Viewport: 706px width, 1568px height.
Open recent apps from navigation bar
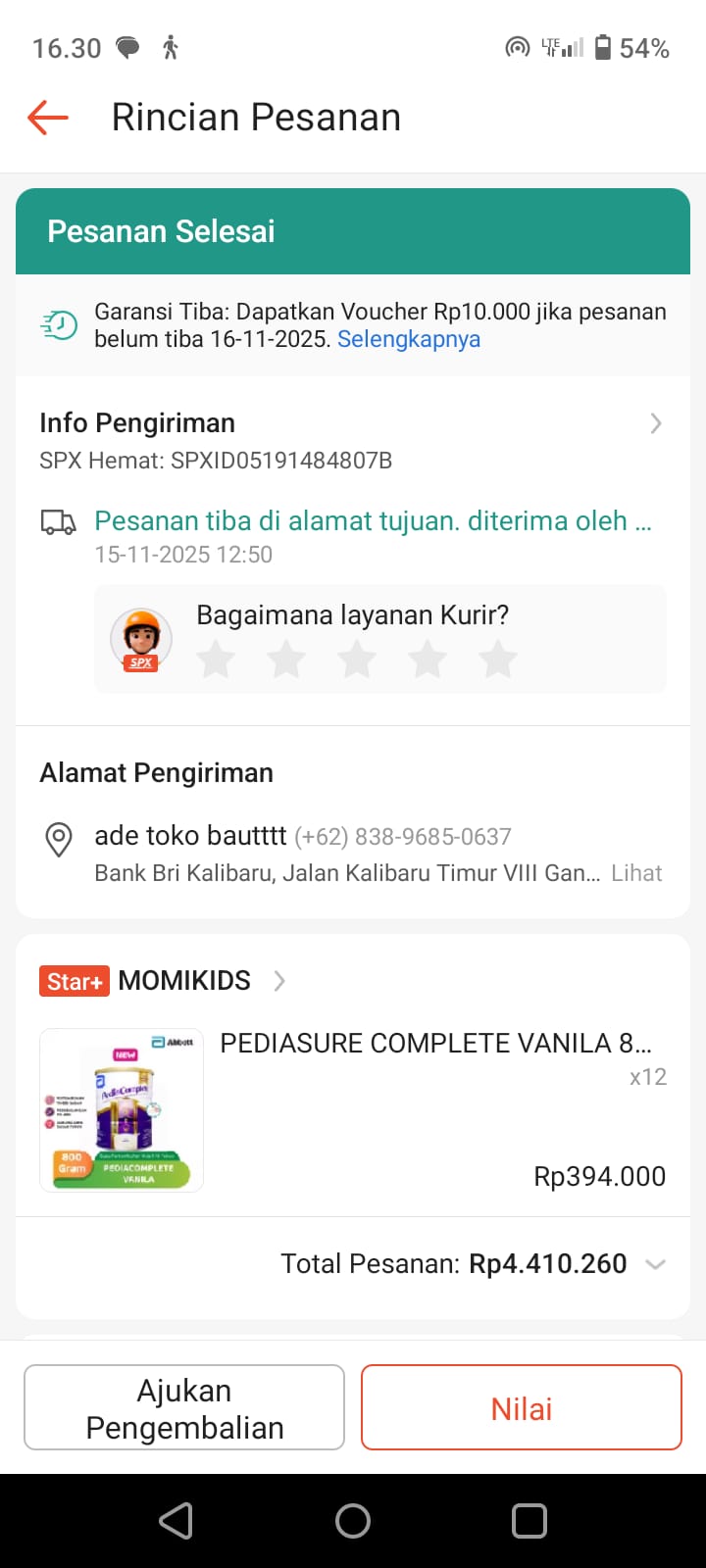(x=529, y=1521)
